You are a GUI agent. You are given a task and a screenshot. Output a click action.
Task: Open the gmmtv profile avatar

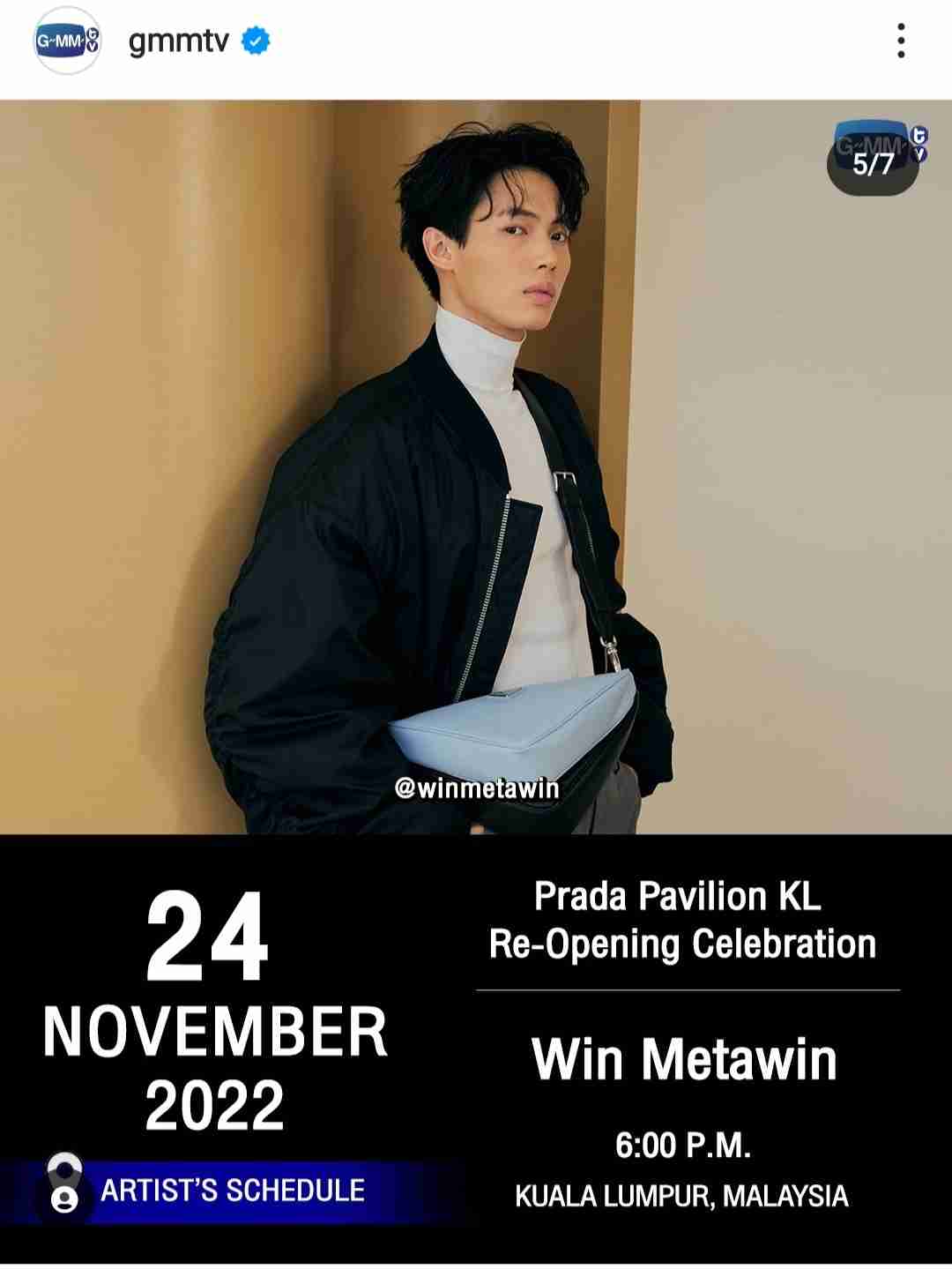[67, 41]
